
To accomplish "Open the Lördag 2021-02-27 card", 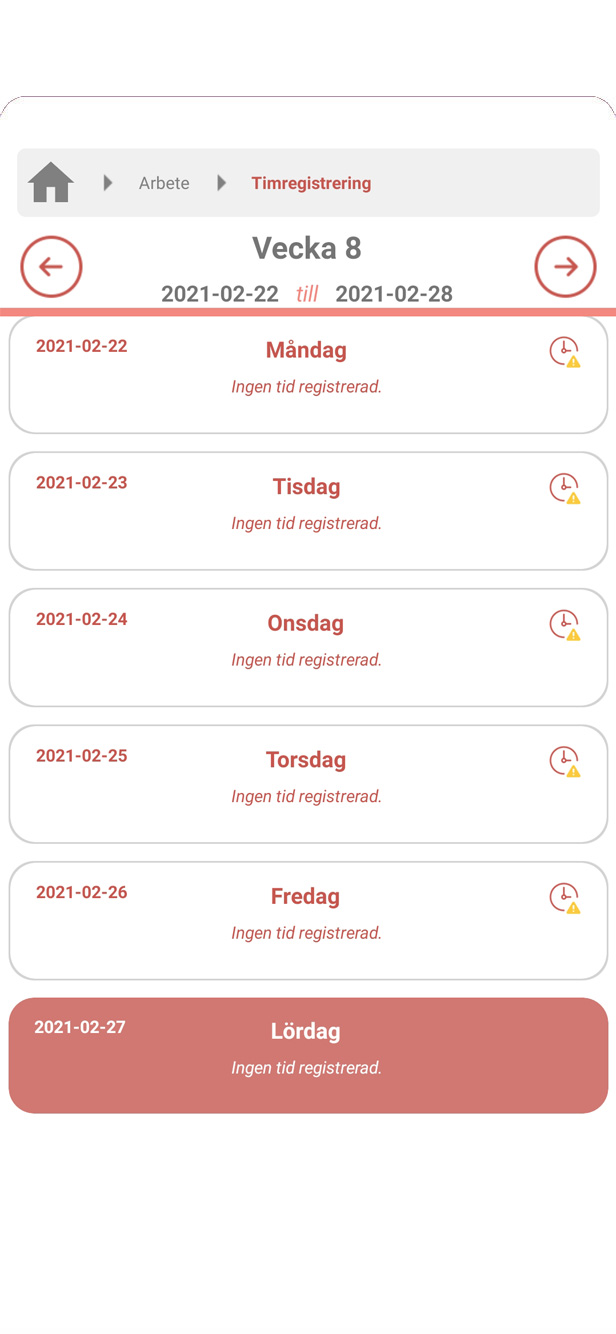I will point(308,1056).
